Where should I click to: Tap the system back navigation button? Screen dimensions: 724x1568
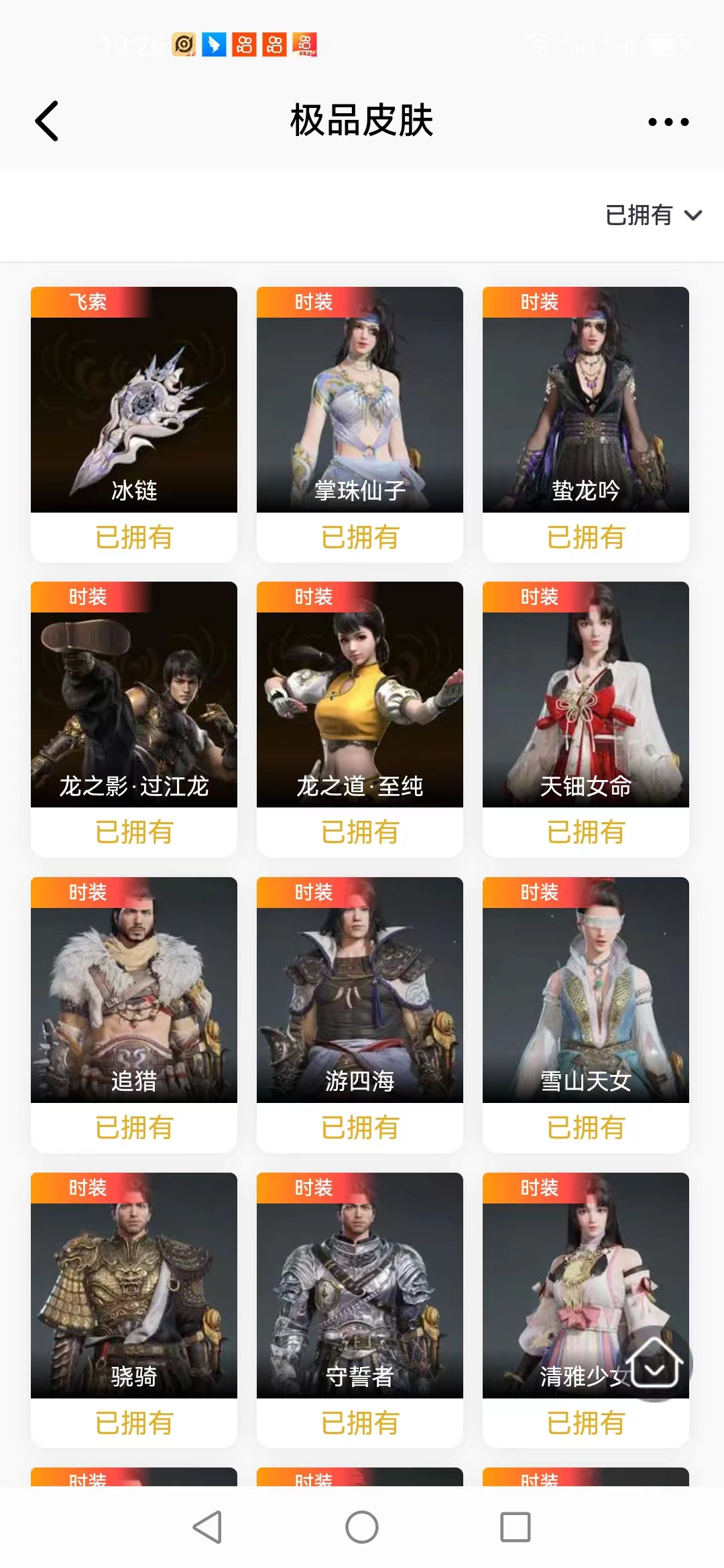pos(207,1527)
